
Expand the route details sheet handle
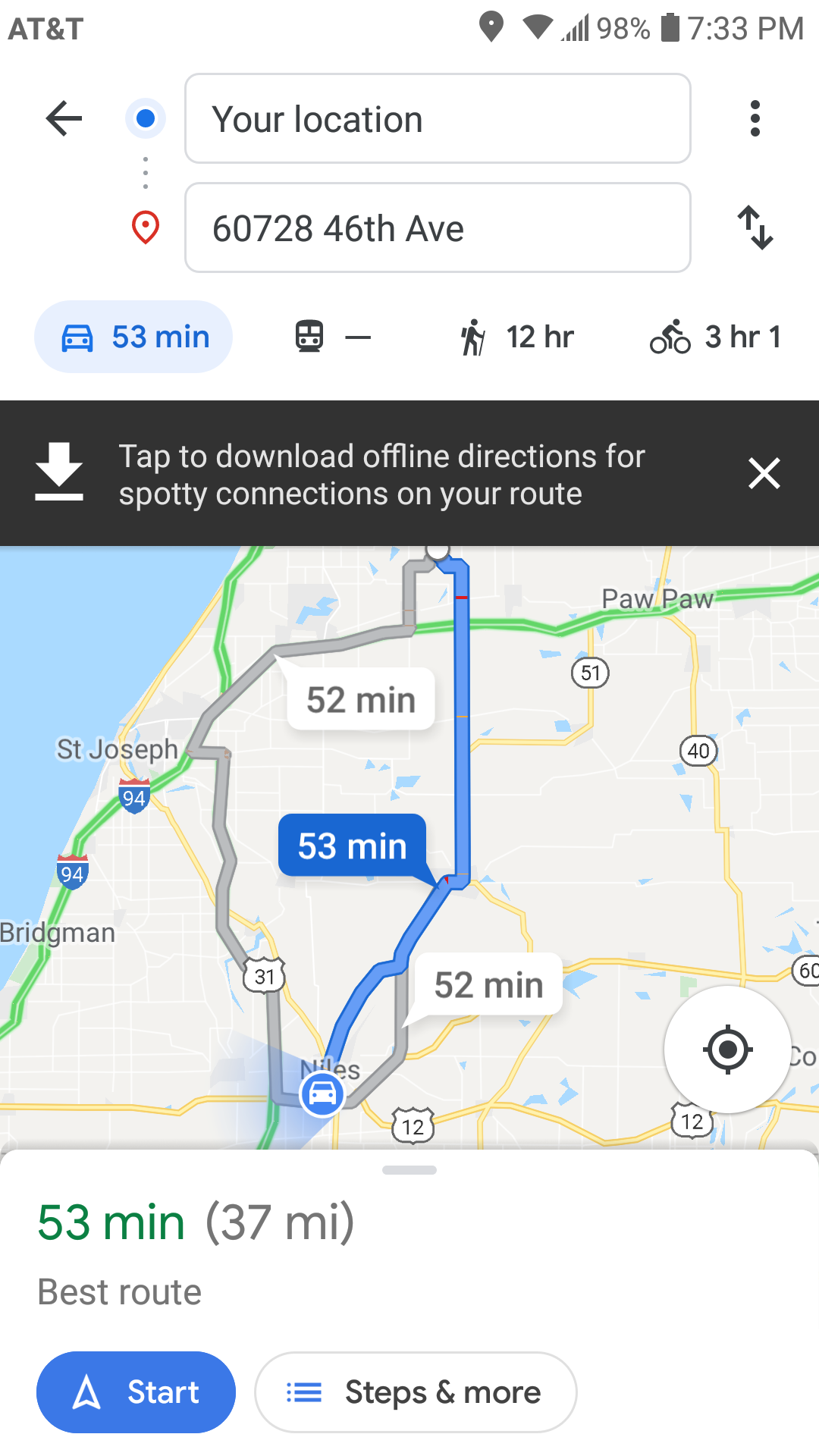pos(409,1170)
